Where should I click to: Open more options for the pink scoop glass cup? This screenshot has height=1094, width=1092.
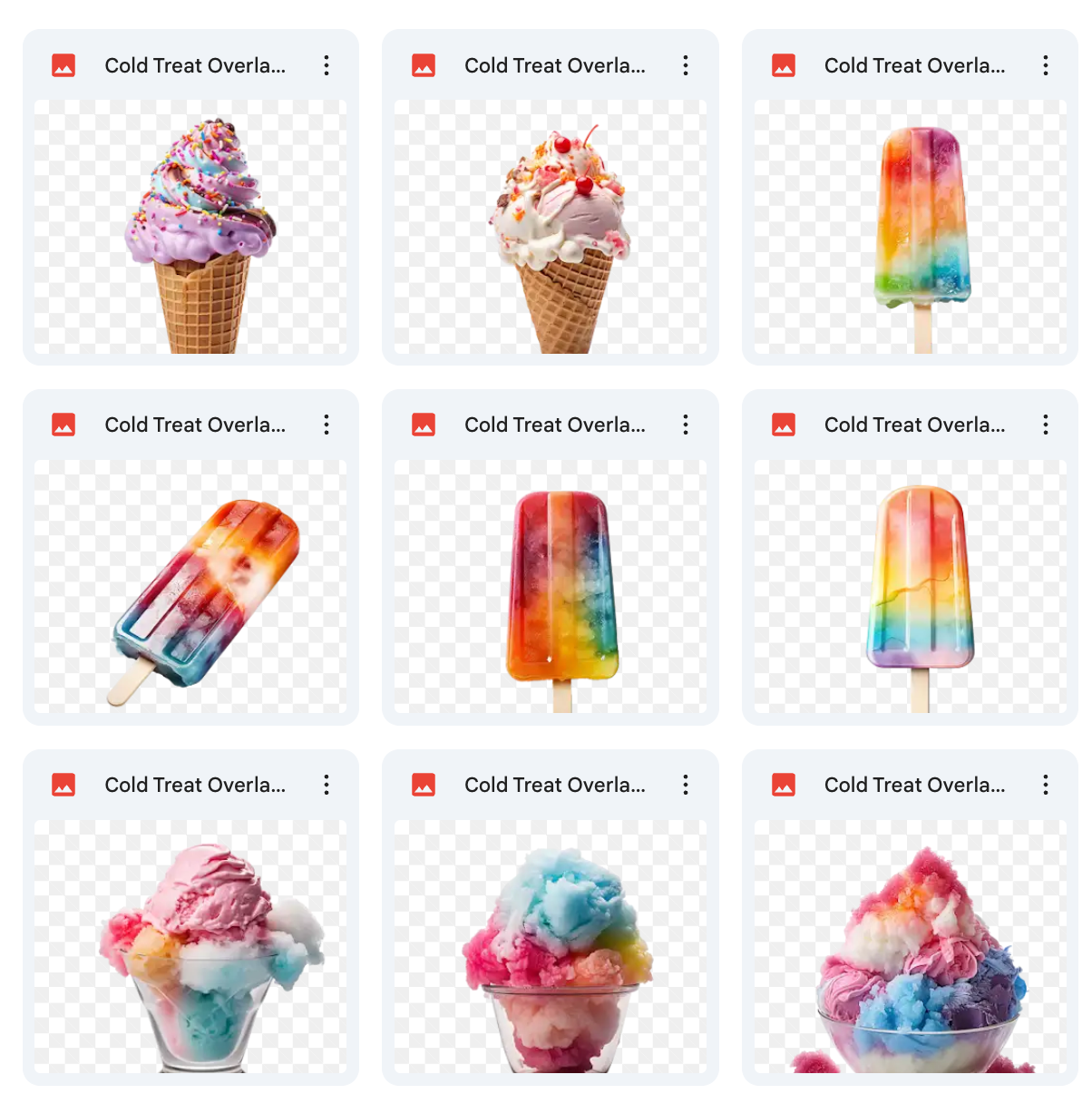coord(327,785)
